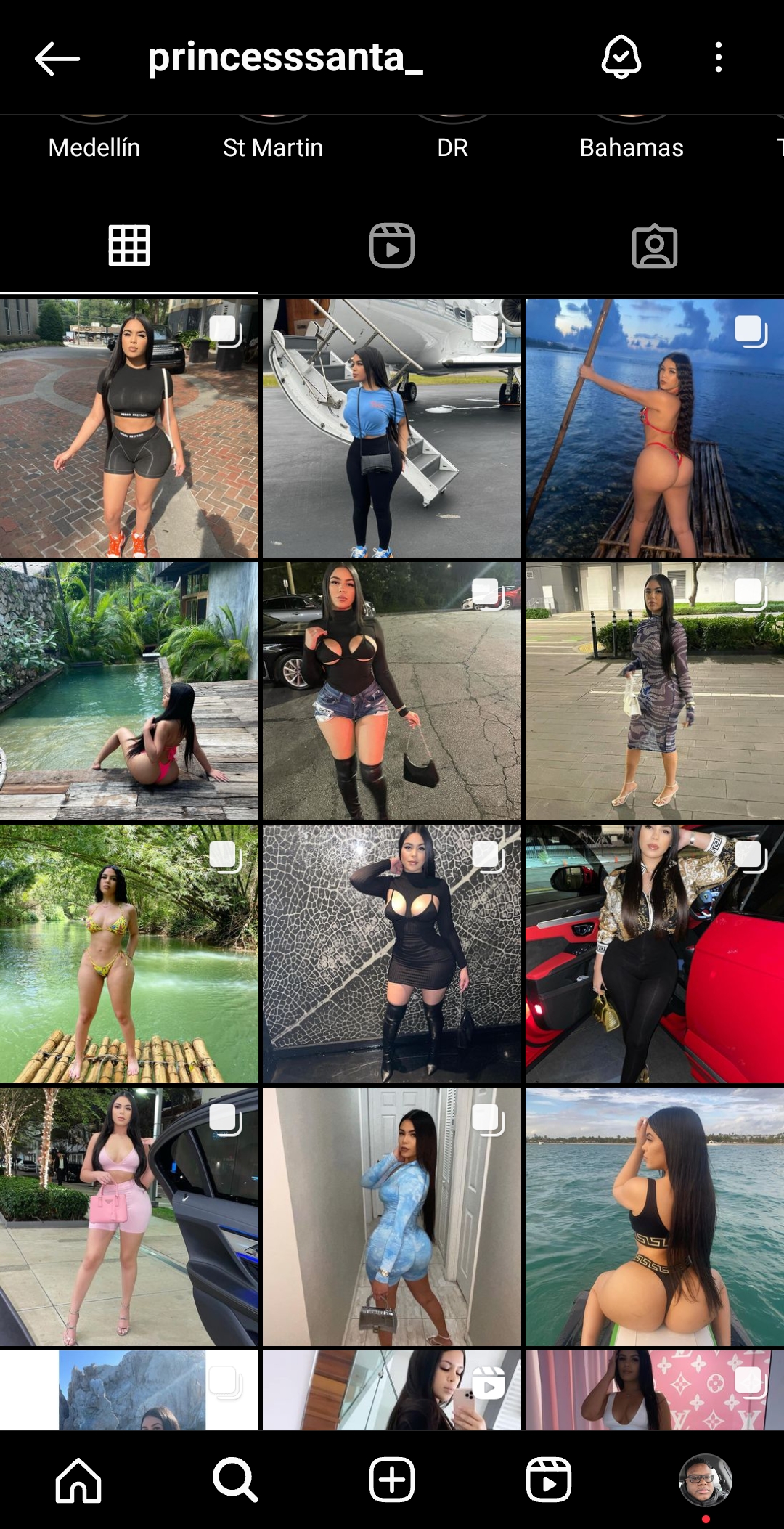
Task: Open the leaf pattern wall post
Action: pyautogui.click(x=392, y=953)
